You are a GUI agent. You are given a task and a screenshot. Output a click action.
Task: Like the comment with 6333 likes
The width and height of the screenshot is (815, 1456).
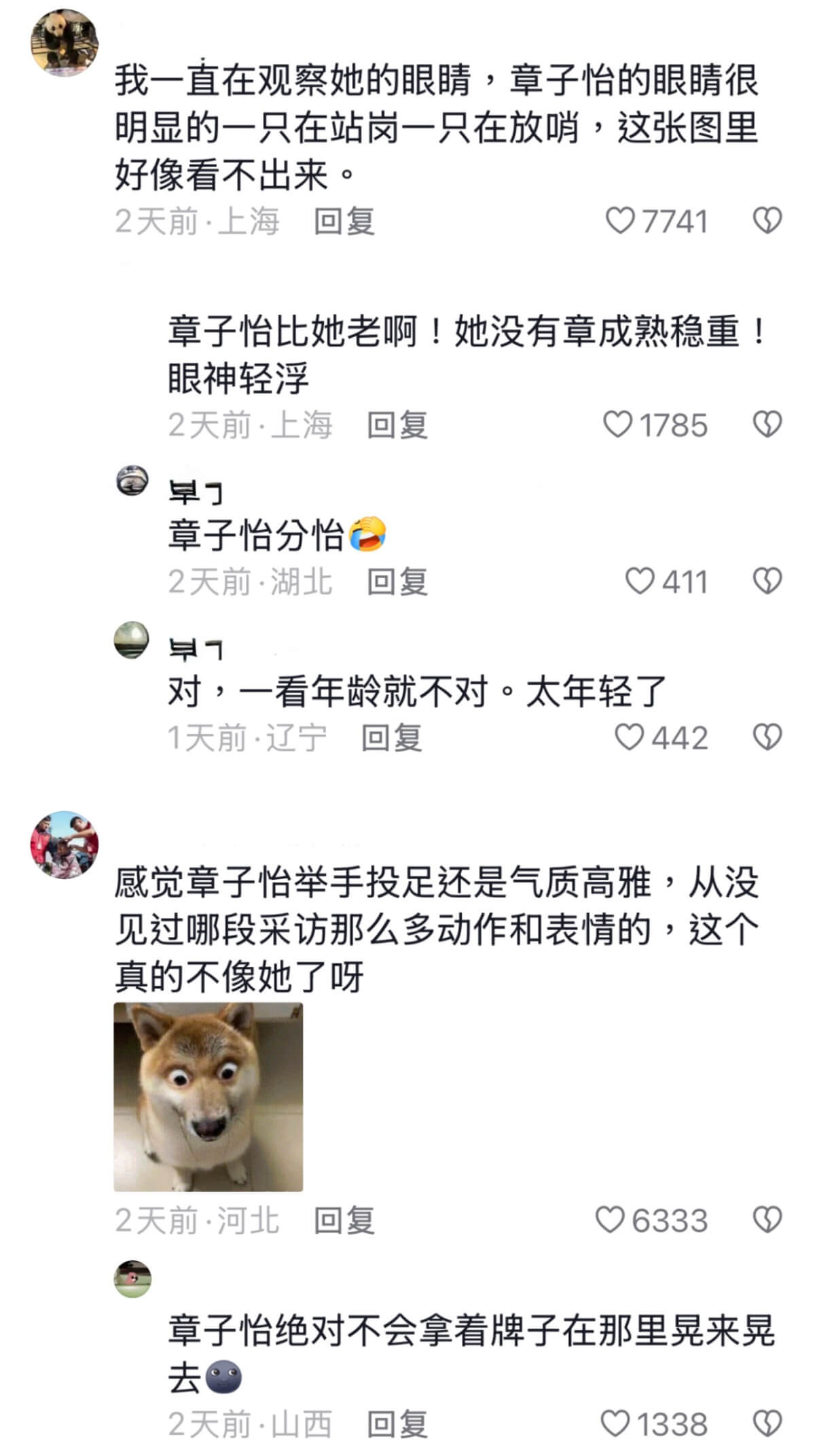(x=609, y=1220)
